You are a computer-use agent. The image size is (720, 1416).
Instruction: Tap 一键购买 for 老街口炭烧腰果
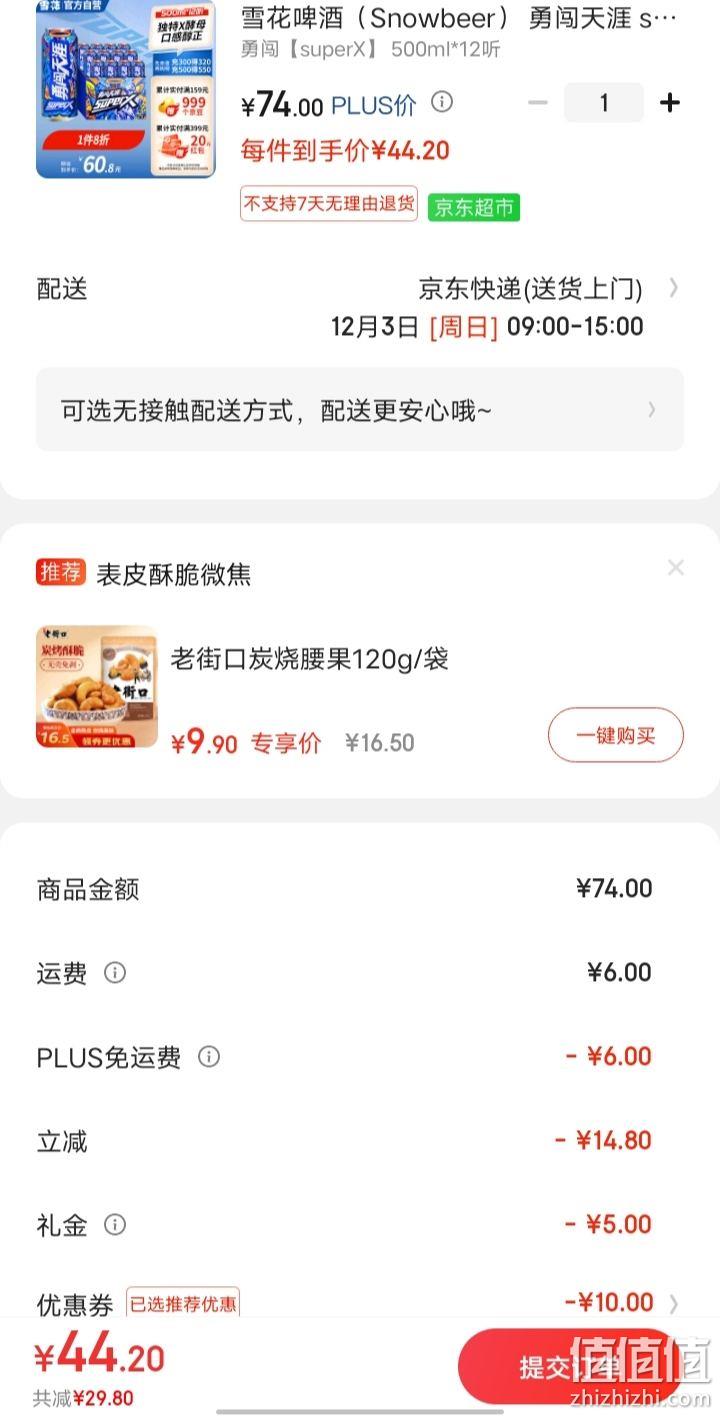616,736
